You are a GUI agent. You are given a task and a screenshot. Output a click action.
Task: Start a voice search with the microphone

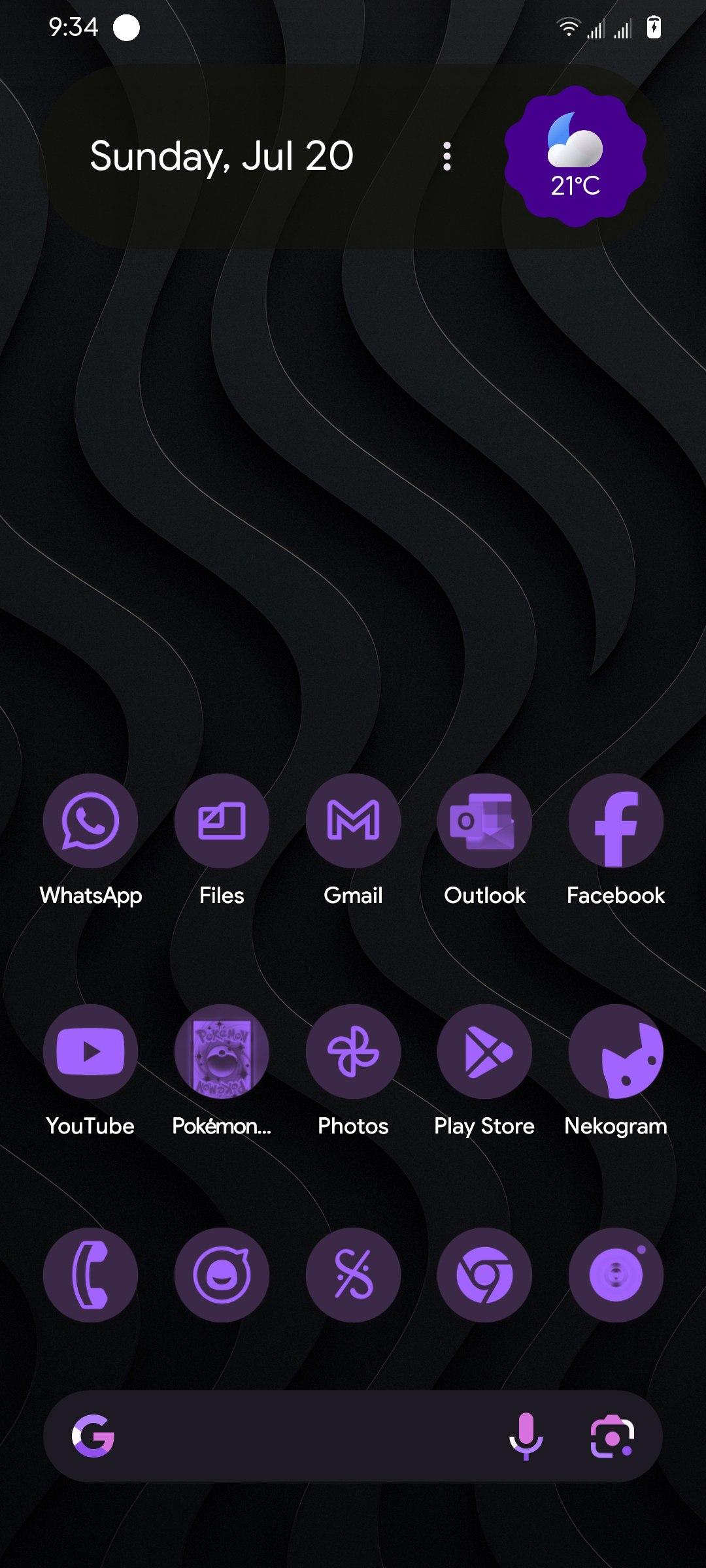click(526, 1436)
